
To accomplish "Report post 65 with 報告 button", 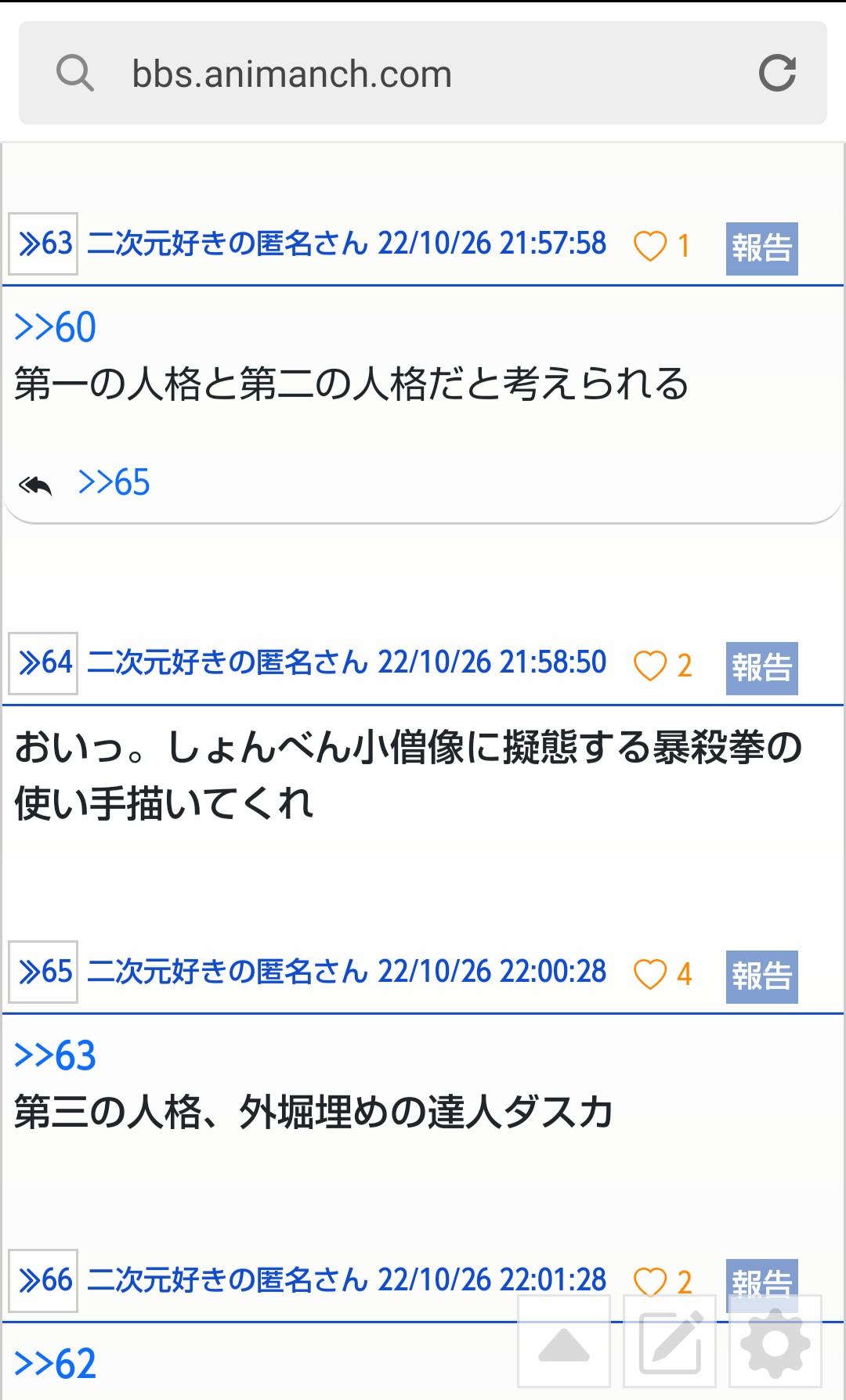I will coord(762,977).
